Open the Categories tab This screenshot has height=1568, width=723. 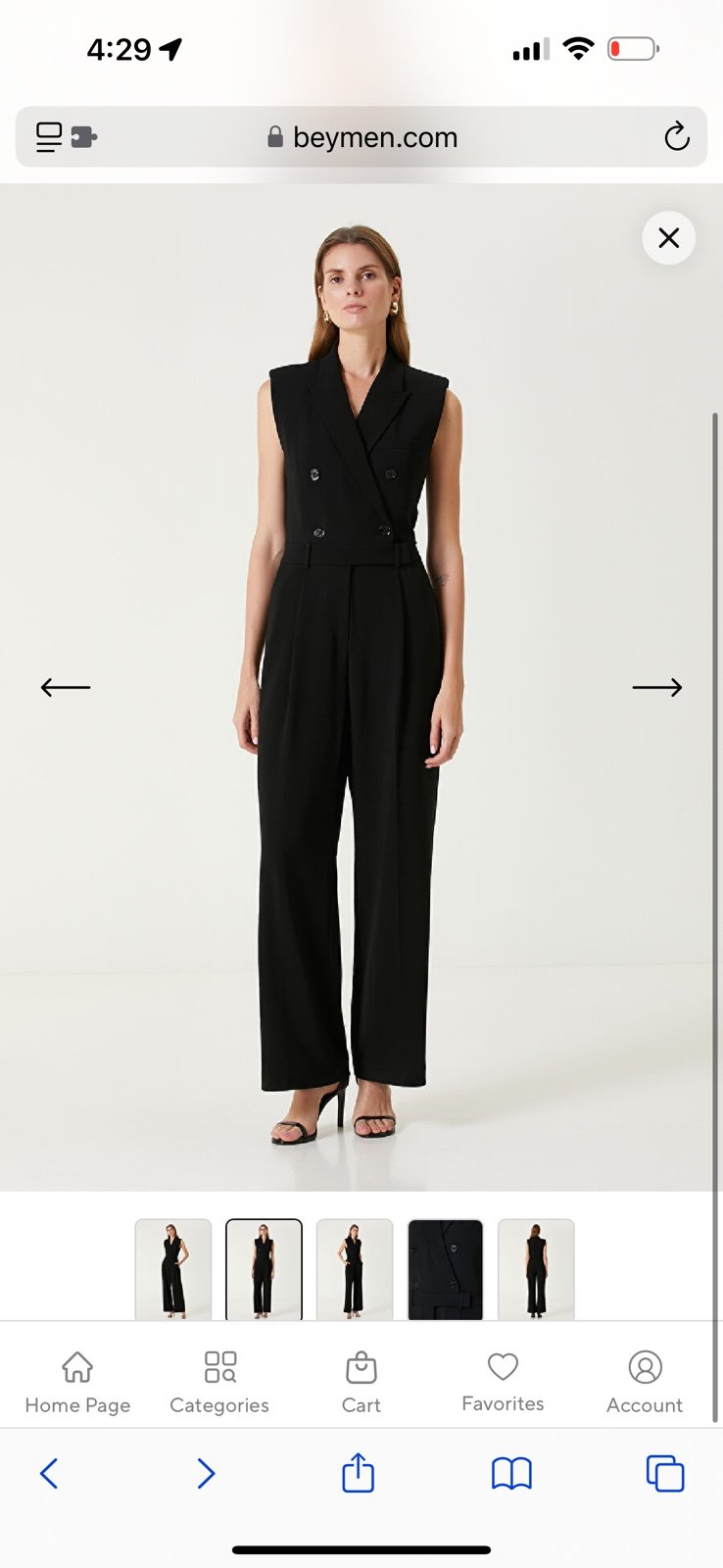[219, 1383]
